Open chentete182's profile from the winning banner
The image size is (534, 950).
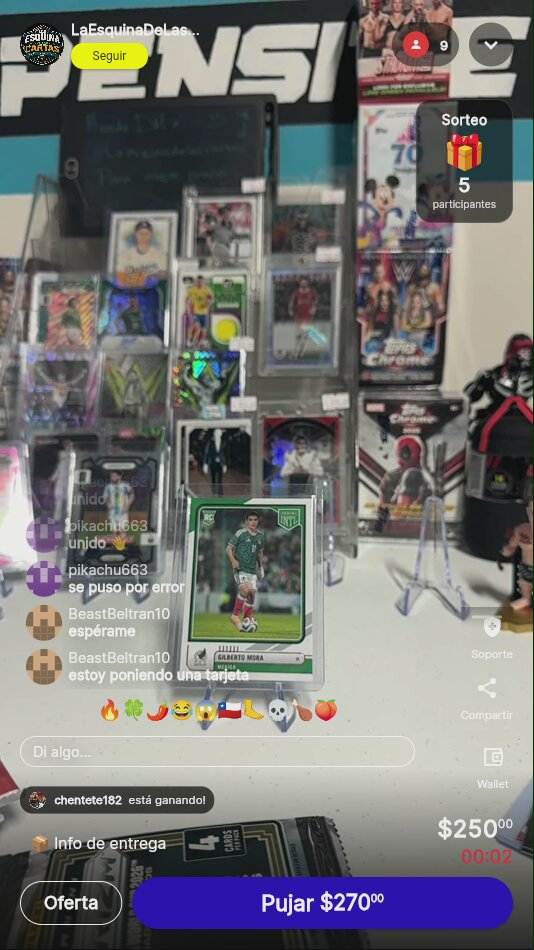(x=88, y=800)
